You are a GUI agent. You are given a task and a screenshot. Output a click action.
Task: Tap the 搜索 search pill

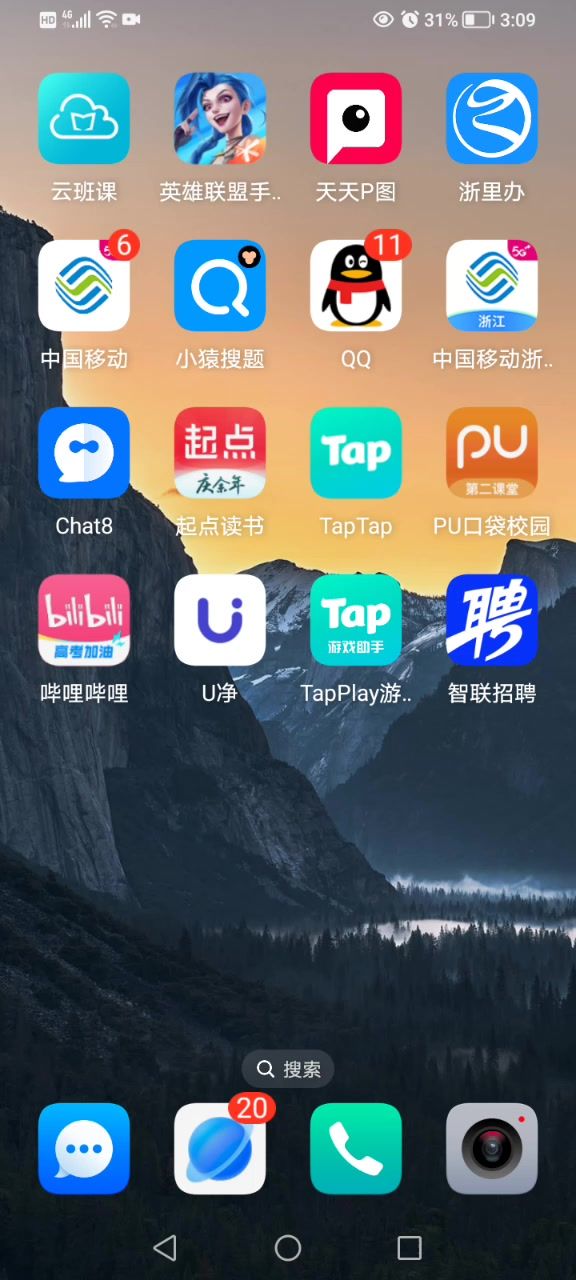[x=288, y=1069]
